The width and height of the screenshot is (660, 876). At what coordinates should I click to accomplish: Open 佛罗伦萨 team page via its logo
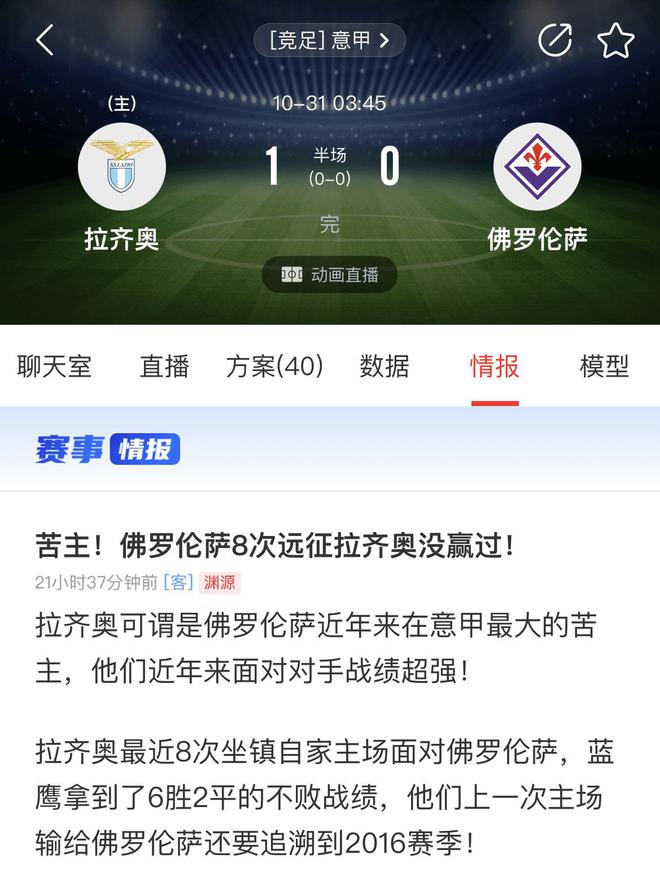point(537,167)
